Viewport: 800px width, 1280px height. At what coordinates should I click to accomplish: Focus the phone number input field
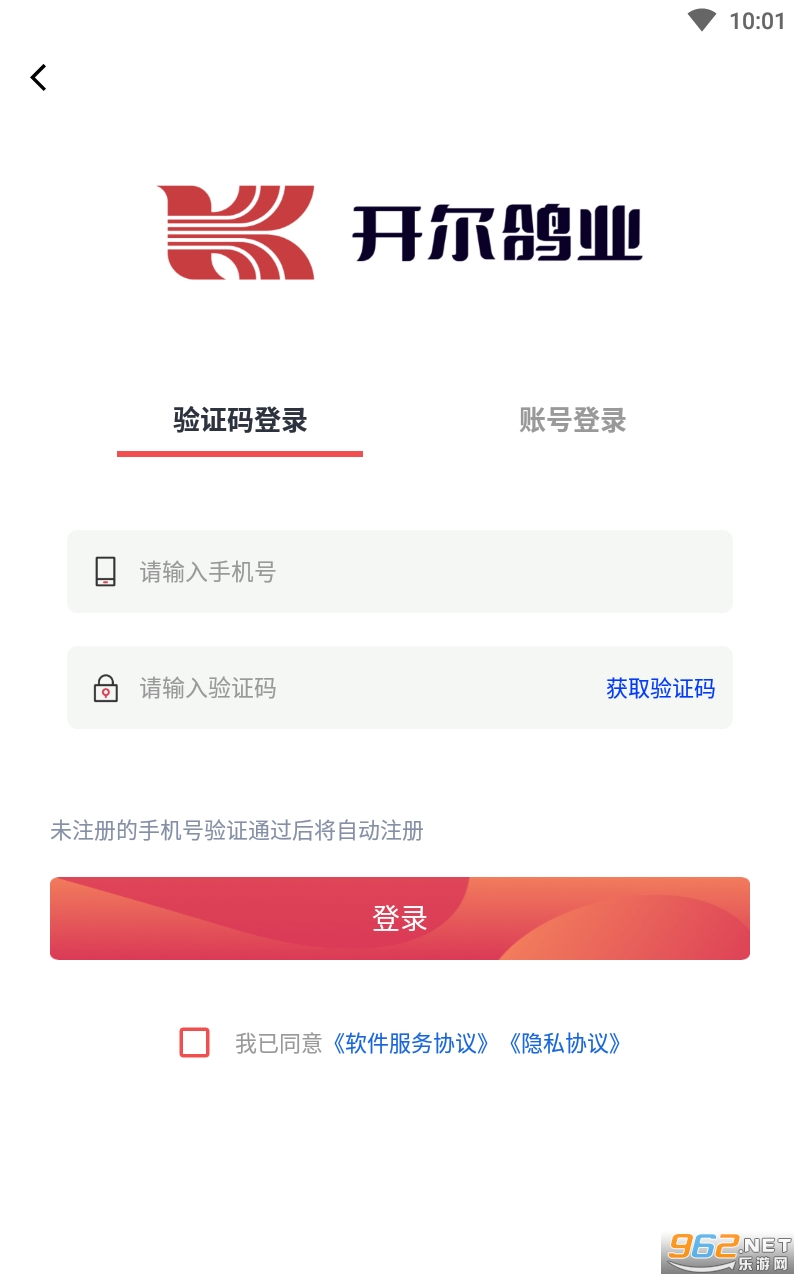400,571
